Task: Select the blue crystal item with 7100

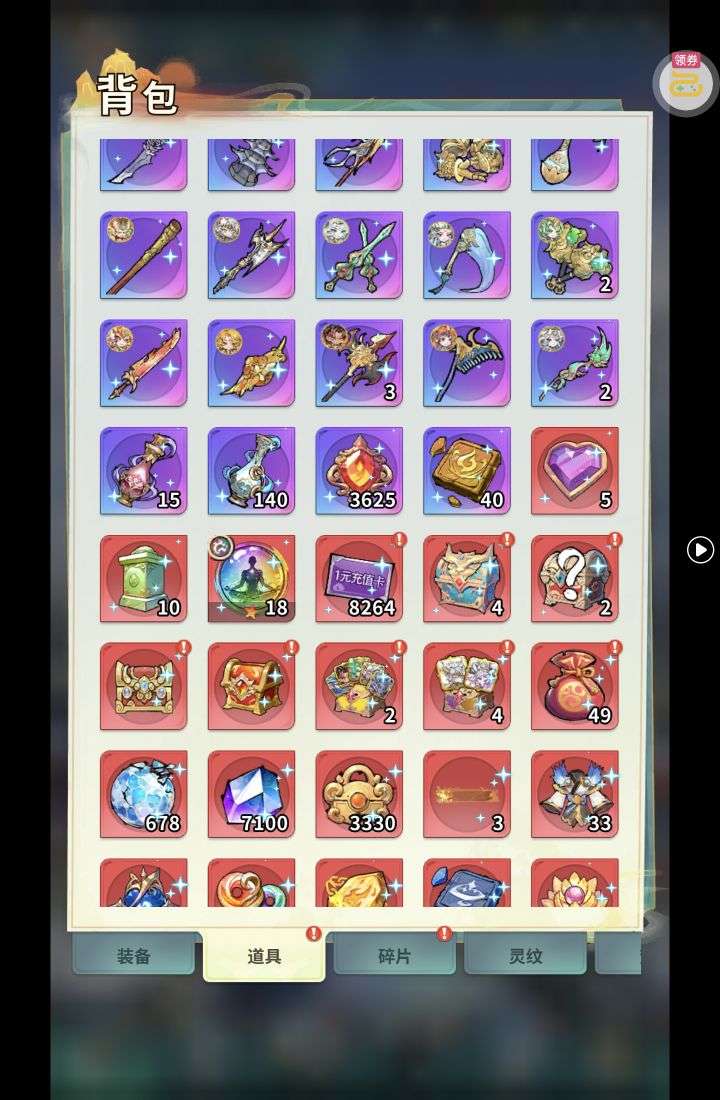Action: point(251,794)
